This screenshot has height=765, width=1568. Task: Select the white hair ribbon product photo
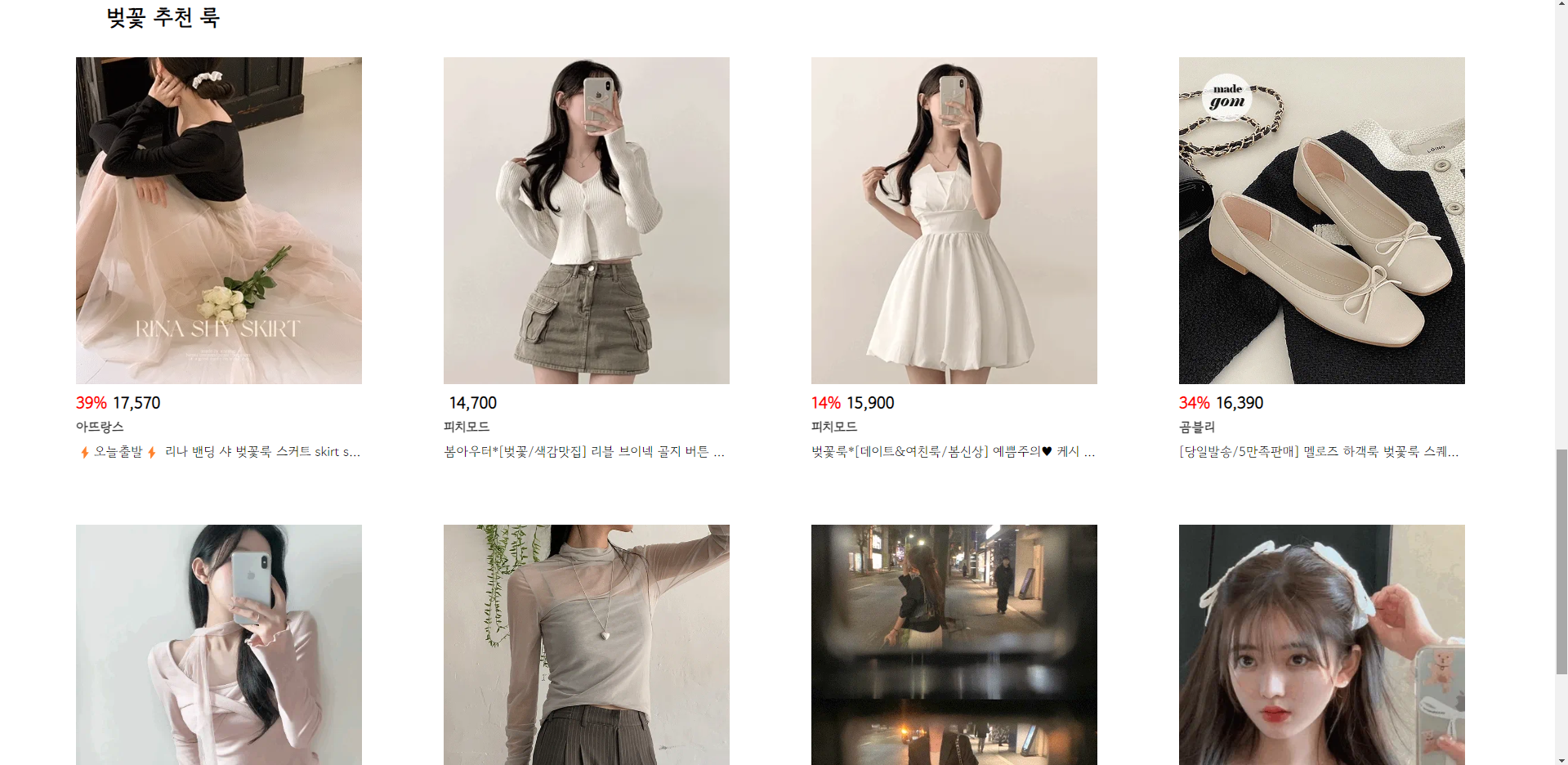click(1321, 644)
